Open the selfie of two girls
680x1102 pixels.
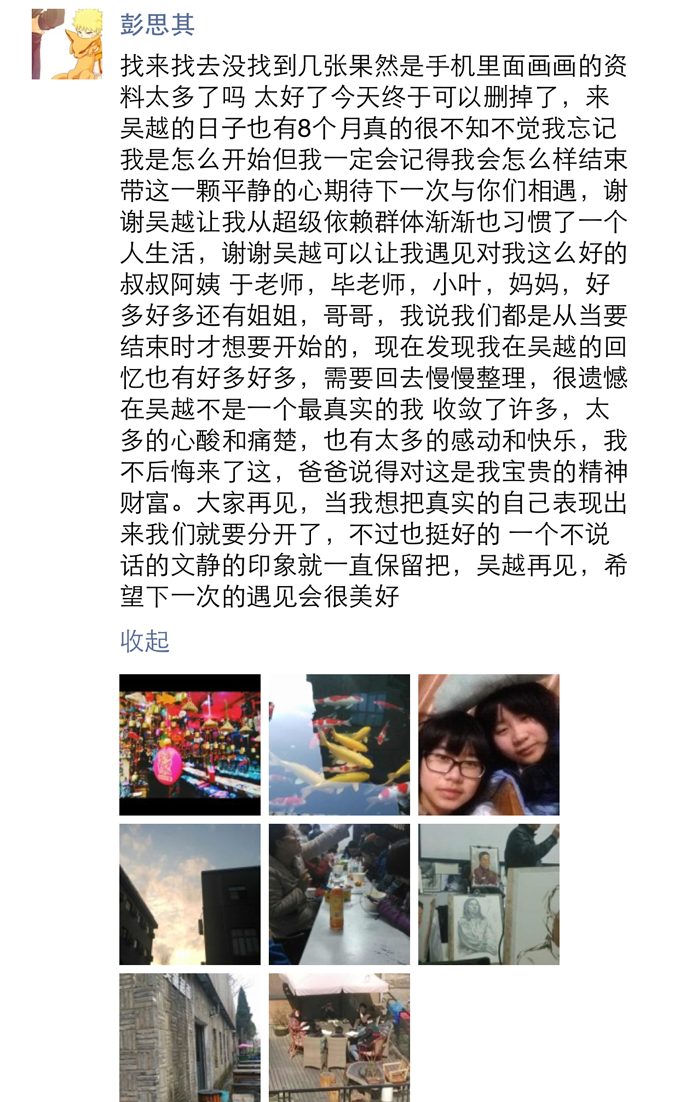pyautogui.click(x=488, y=744)
